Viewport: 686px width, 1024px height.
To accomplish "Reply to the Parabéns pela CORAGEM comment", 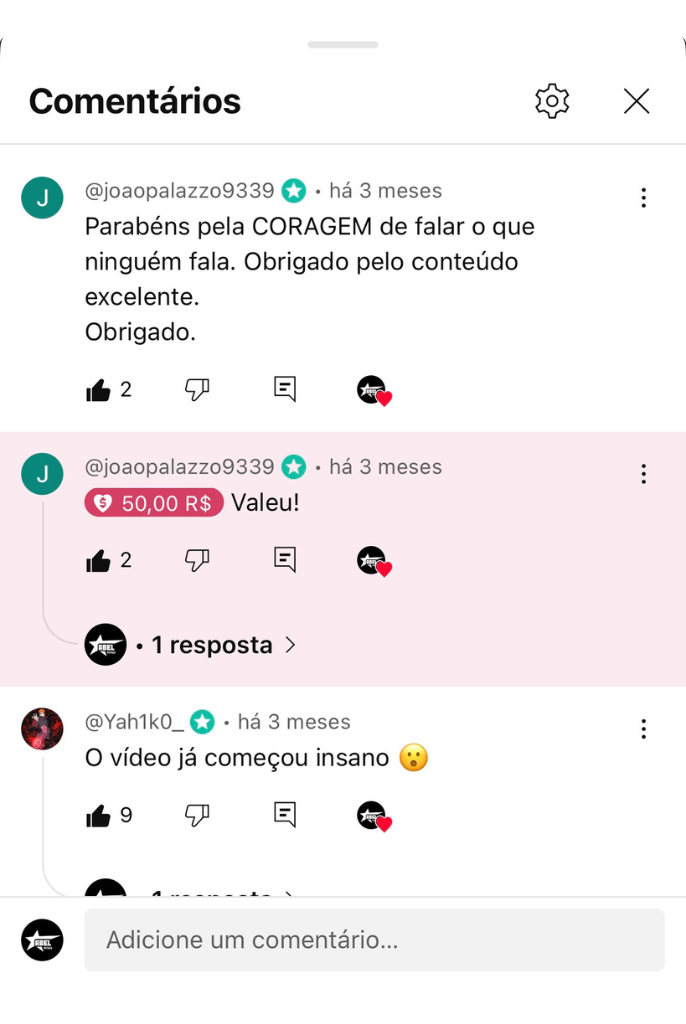I will [x=285, y=390].
